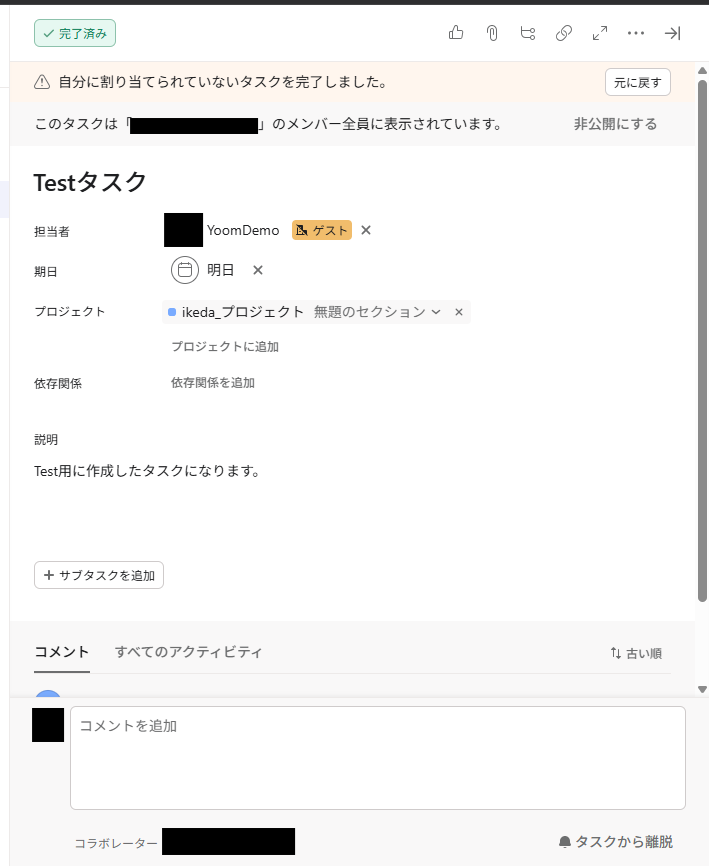Remove assignee YoomDemo
Image resolution: width=709 pixels, height=866 pixels.
click(366, 230)
